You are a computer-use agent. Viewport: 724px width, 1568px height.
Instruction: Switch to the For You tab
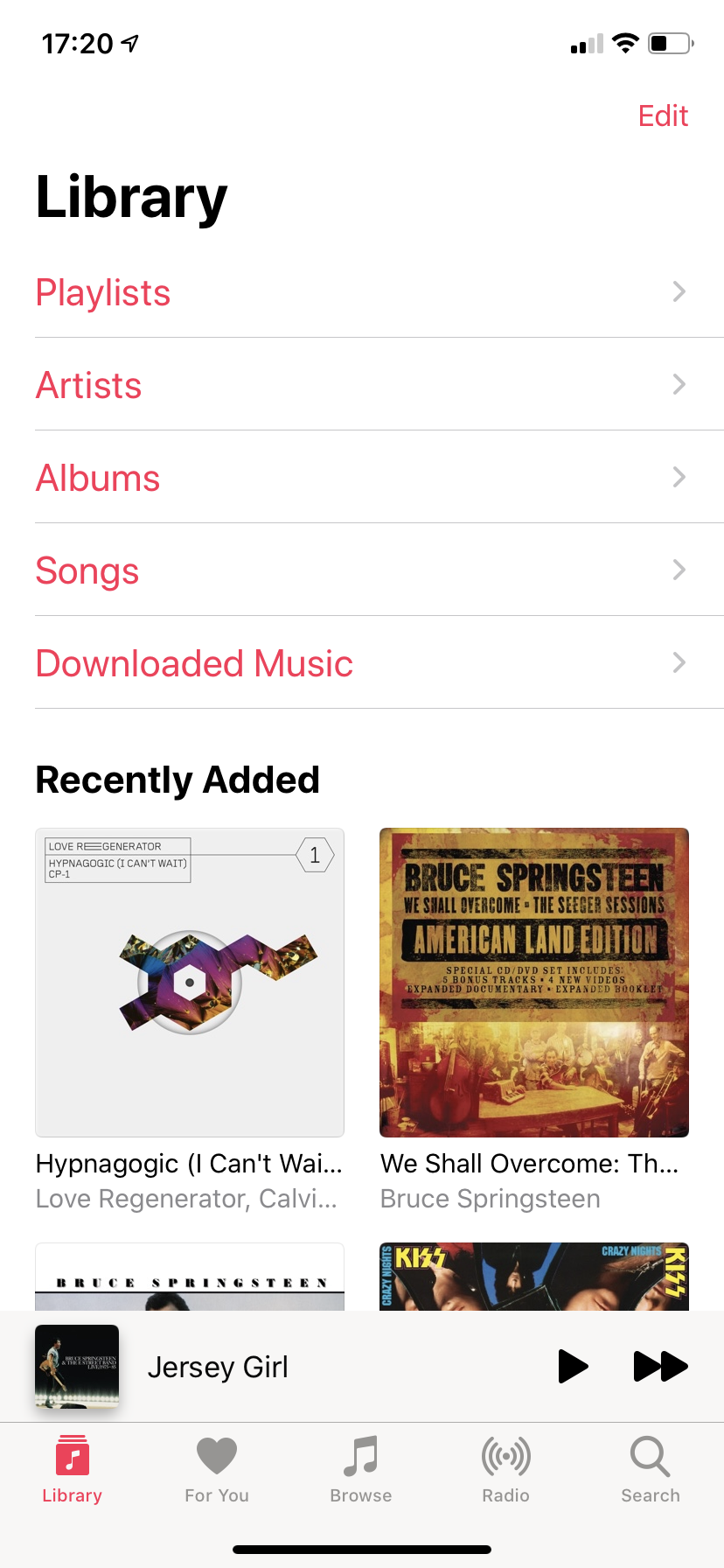[216, 1470]
